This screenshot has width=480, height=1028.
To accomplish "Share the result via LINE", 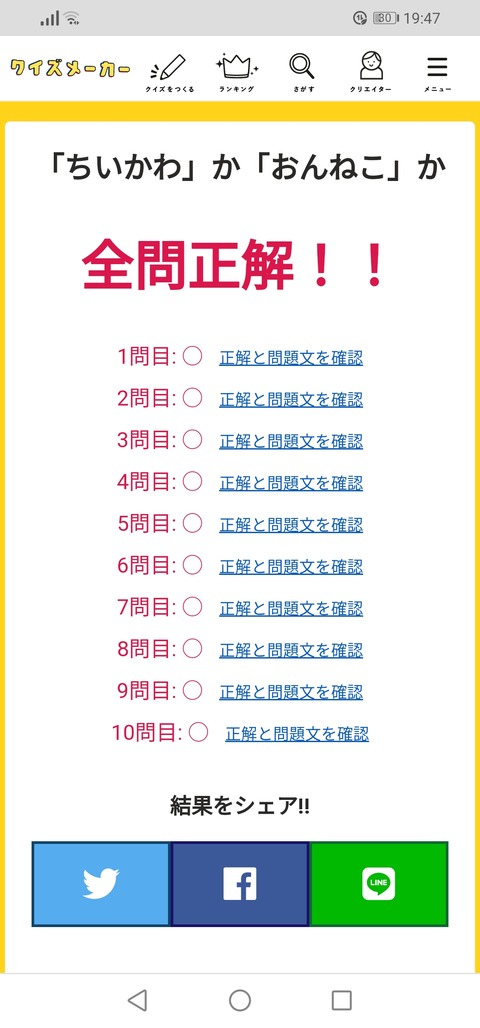I will point(379,884).
